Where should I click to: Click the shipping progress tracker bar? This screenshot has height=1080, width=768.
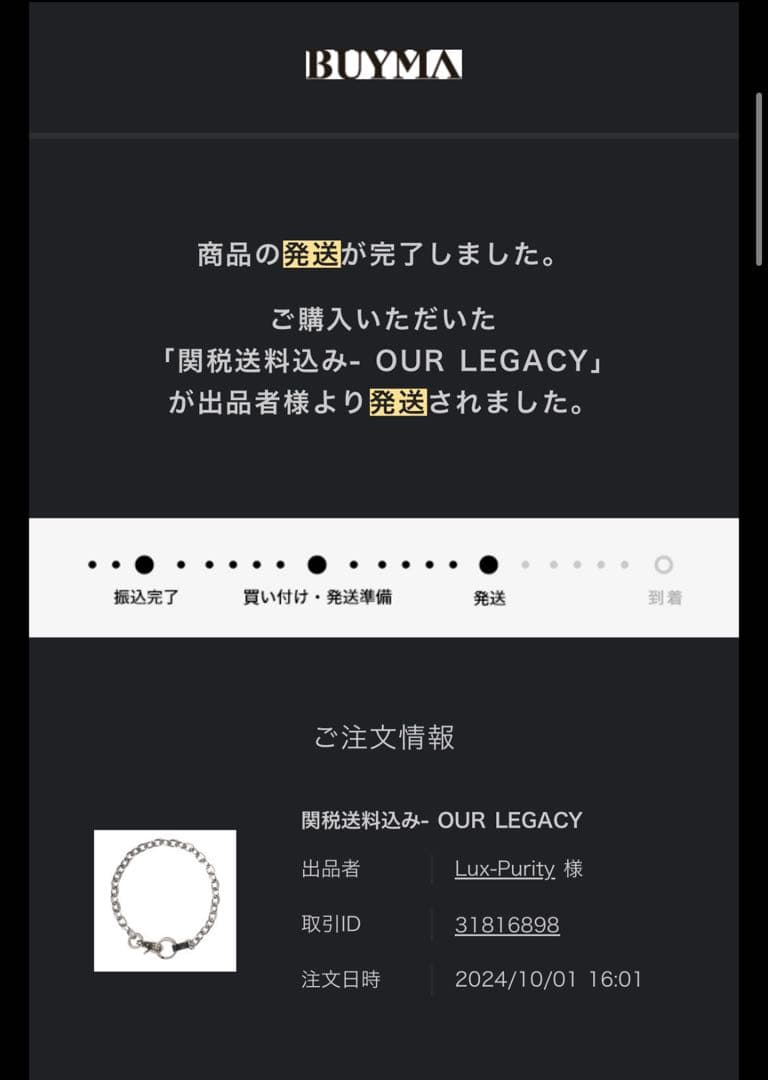[x=384, y=577]
